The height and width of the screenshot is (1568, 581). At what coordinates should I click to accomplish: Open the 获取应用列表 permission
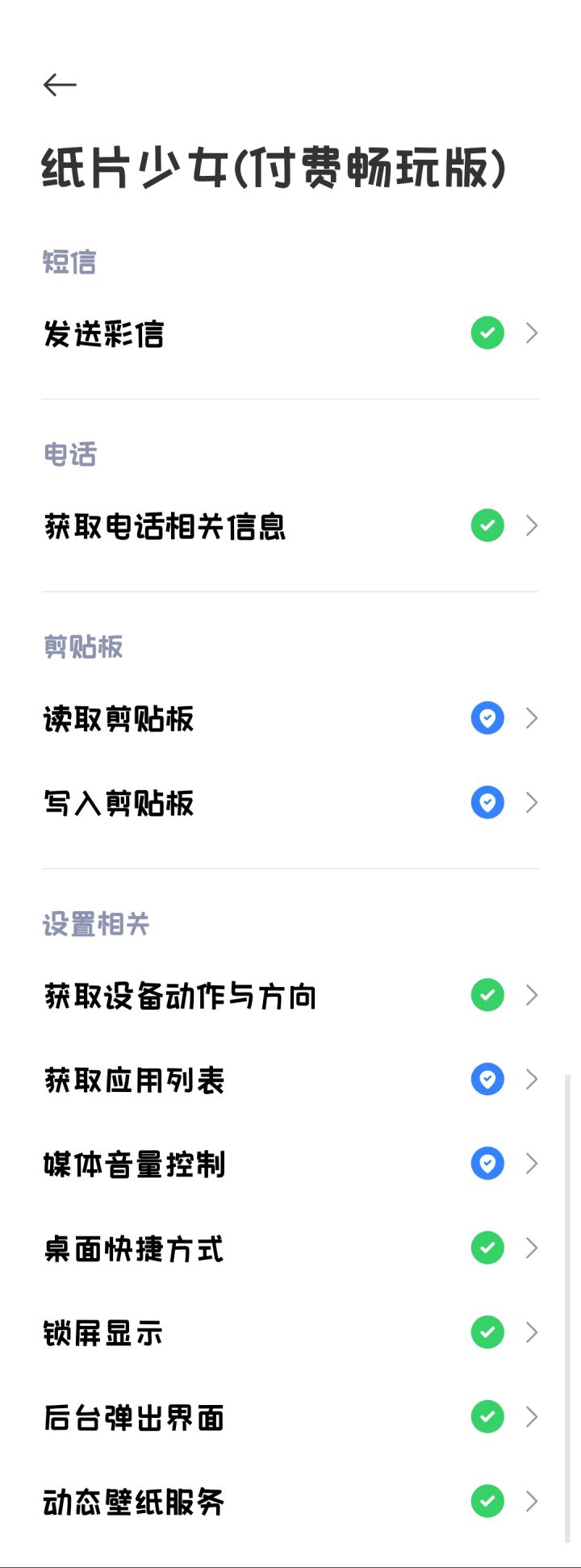[290, 1080]
